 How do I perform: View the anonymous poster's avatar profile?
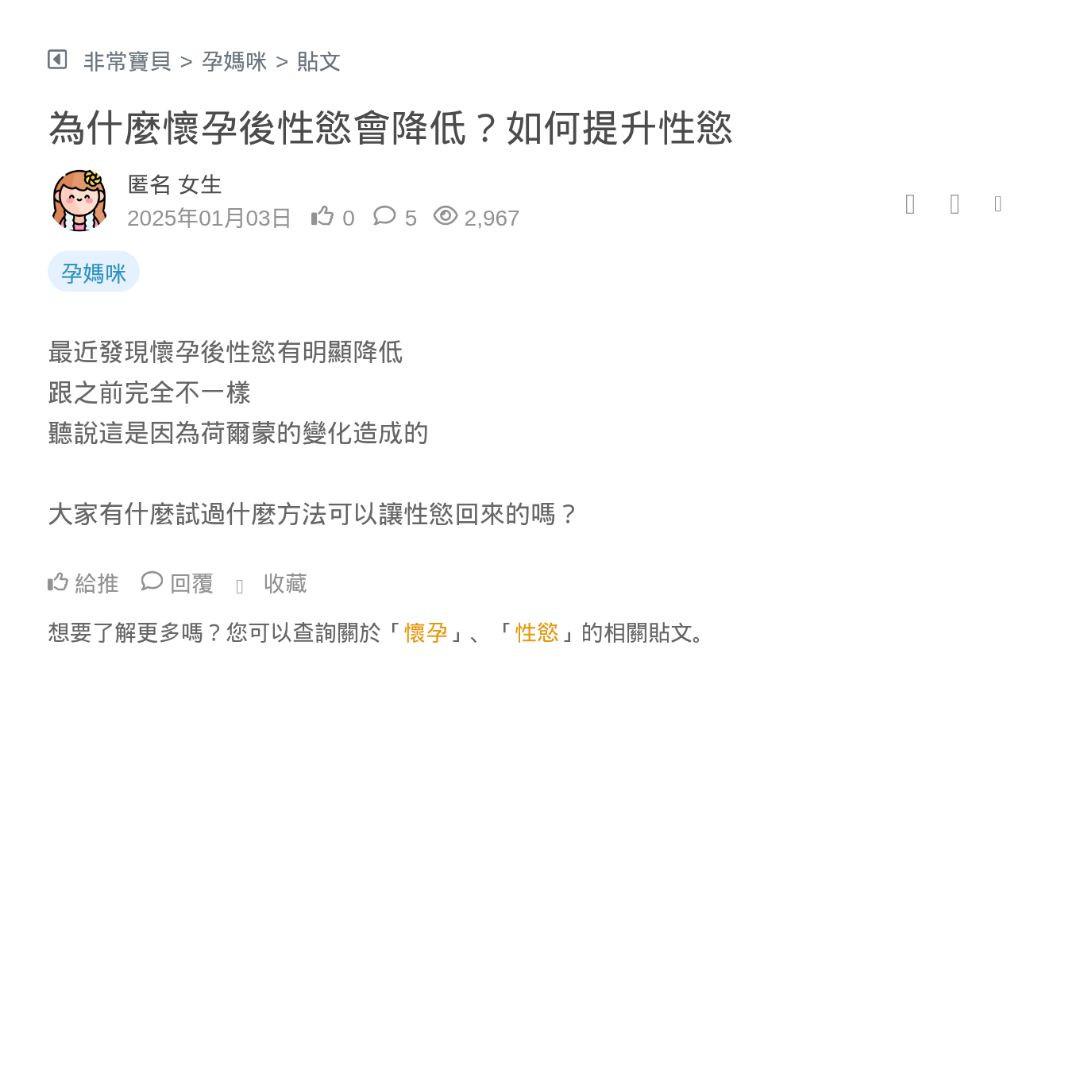point(79,201)
